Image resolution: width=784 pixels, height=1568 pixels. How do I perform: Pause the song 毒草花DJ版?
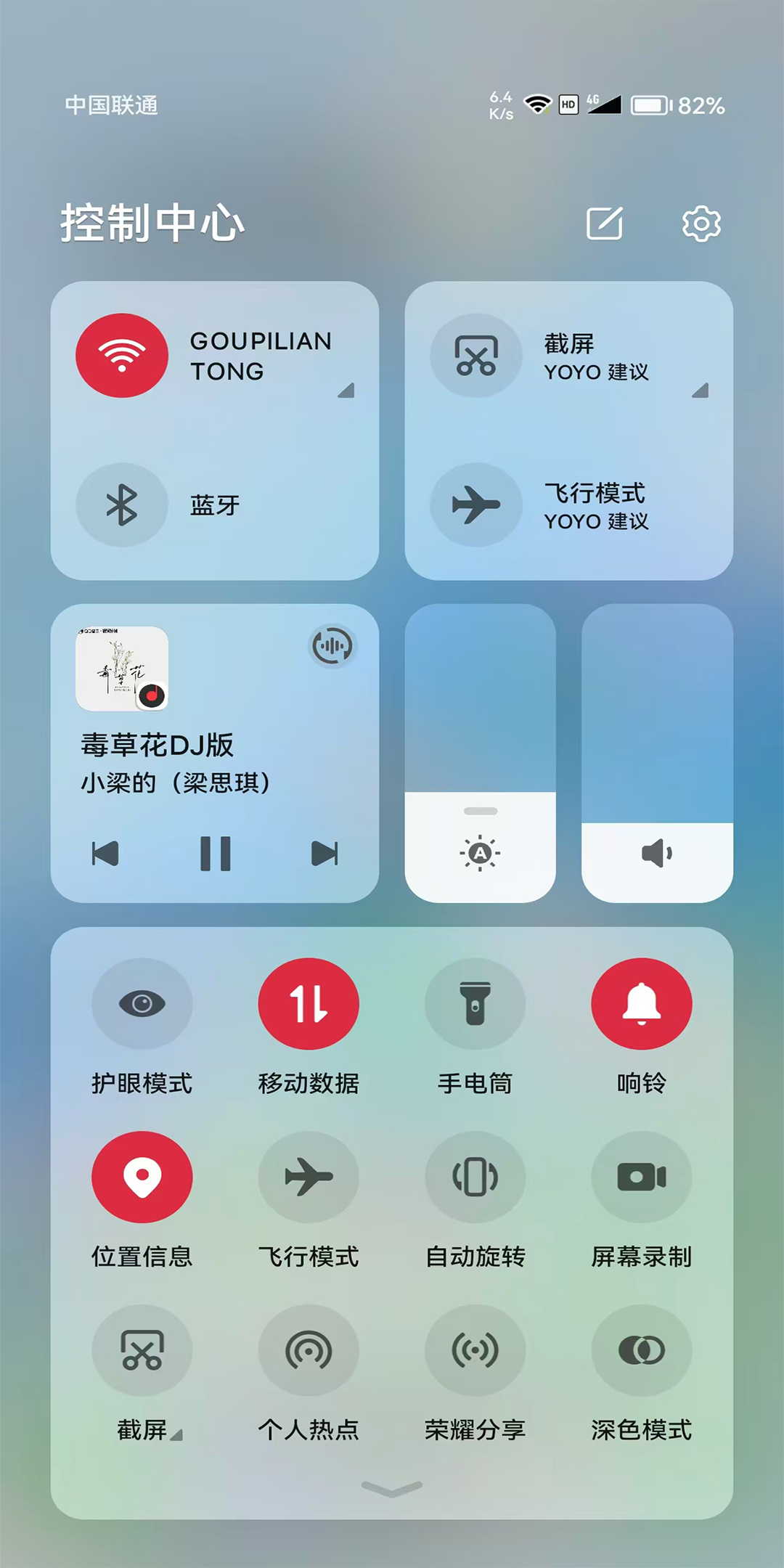coord(215,853)
